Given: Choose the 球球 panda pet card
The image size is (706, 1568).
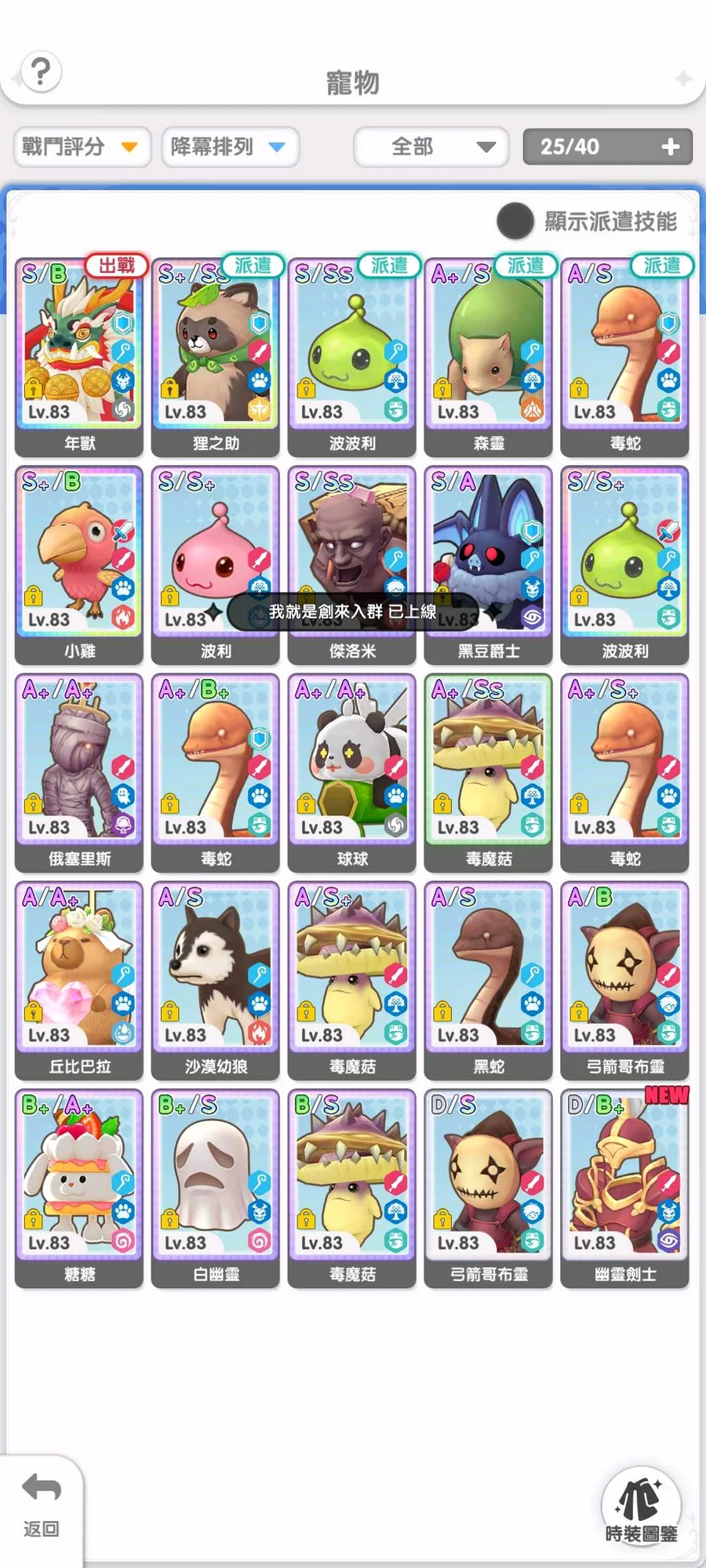Looking at the screenshot, I should tap(352, 772).
